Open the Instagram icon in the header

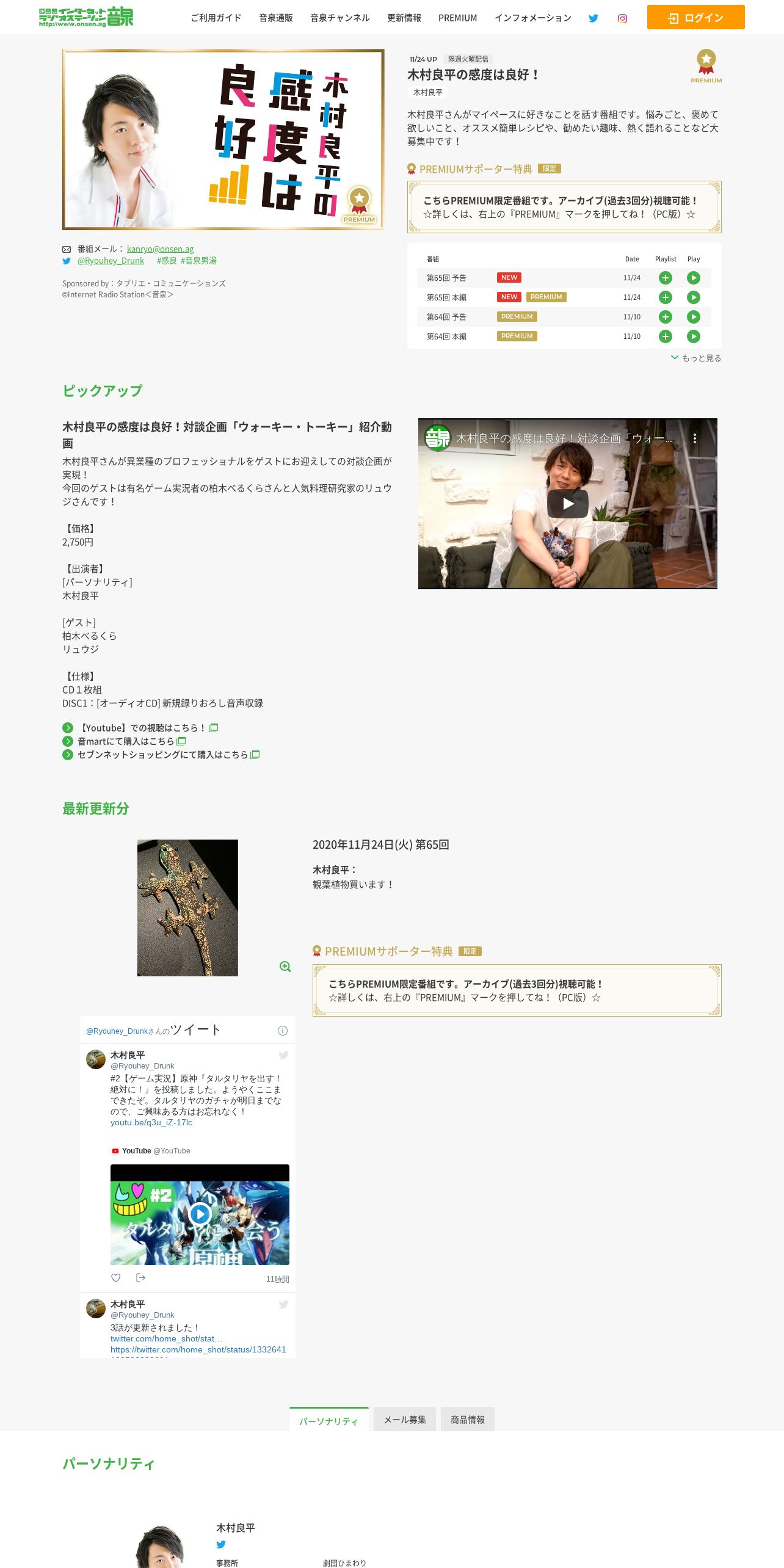(622, 18)
